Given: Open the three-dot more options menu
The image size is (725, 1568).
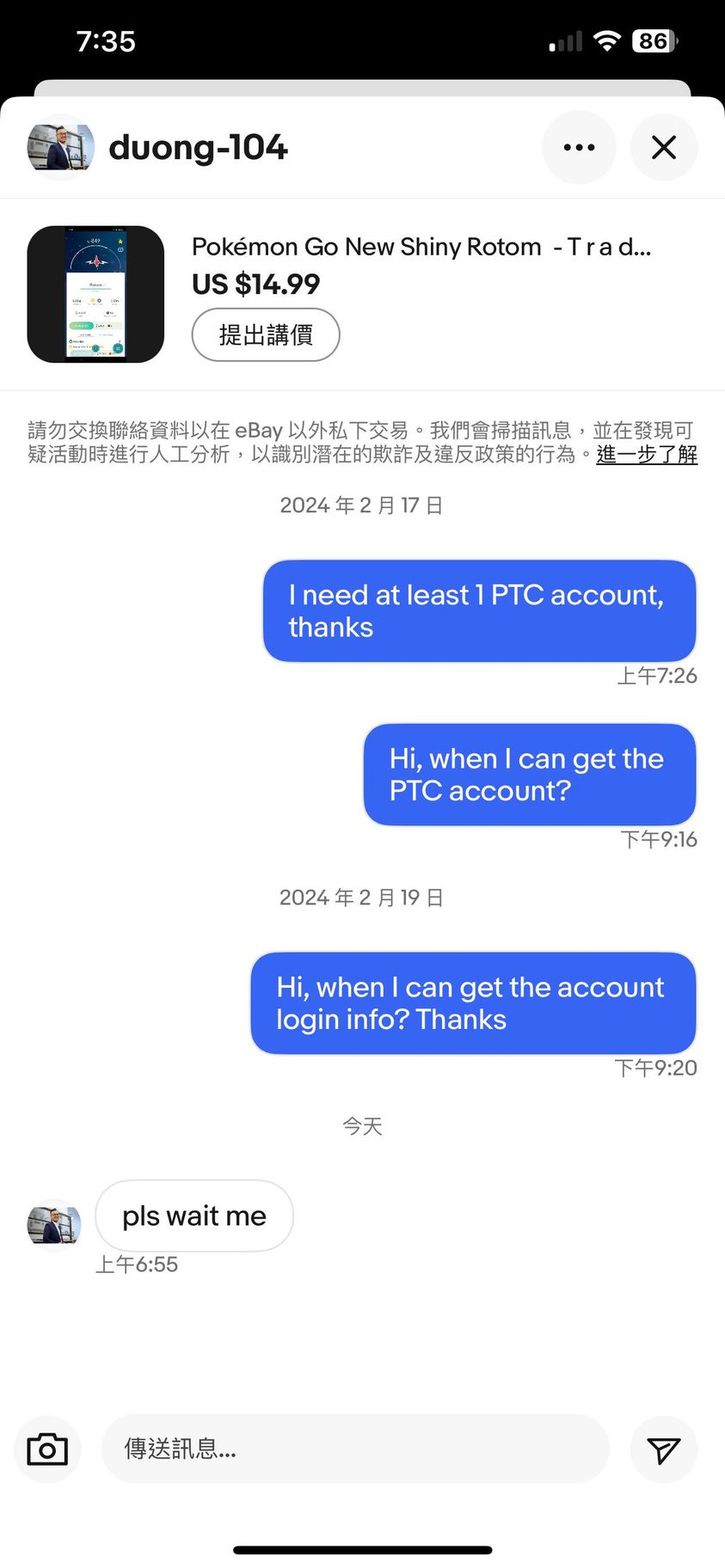Looking at the screenshot, I should pyautogui.click(x=579, y=148).
